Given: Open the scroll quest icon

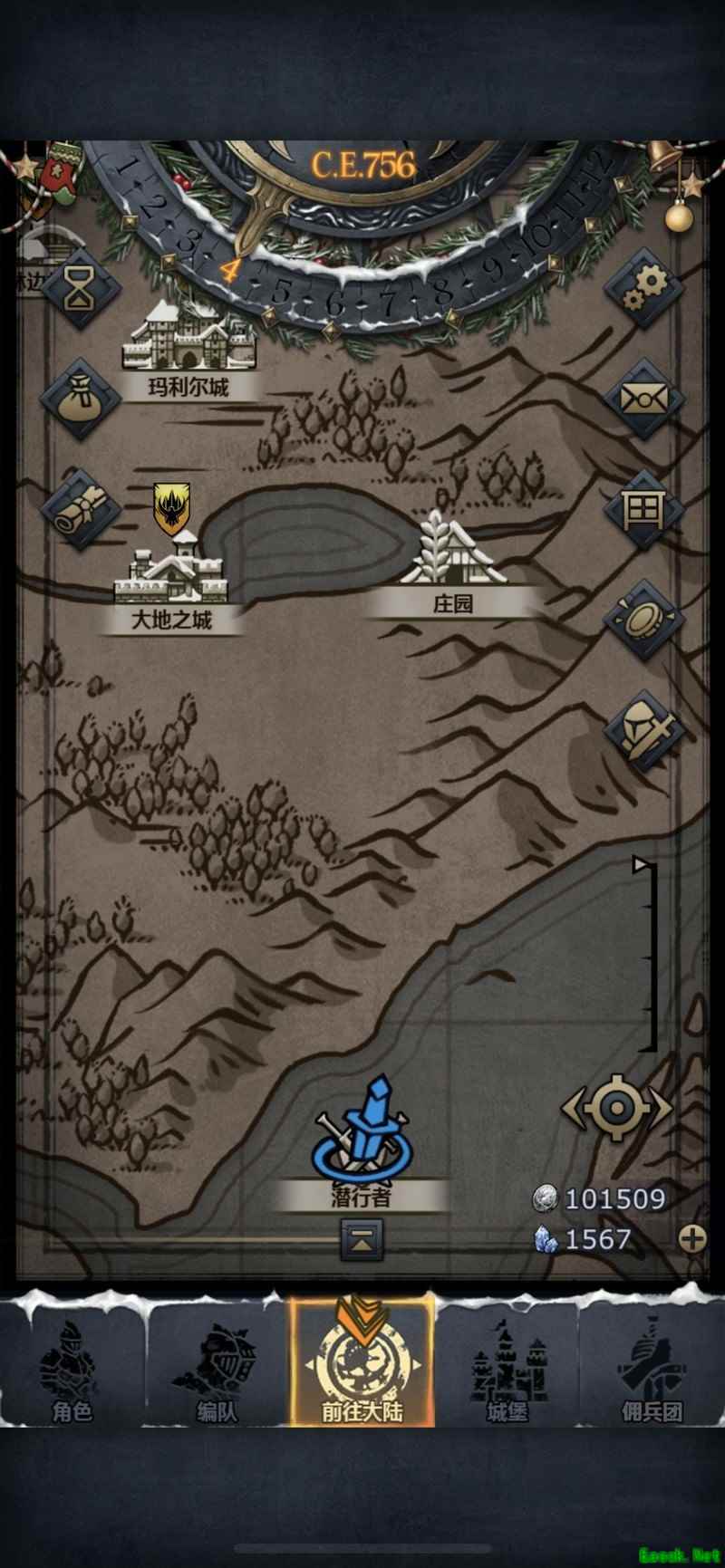Looking at the screenshot, I should [x=80, y=509].
